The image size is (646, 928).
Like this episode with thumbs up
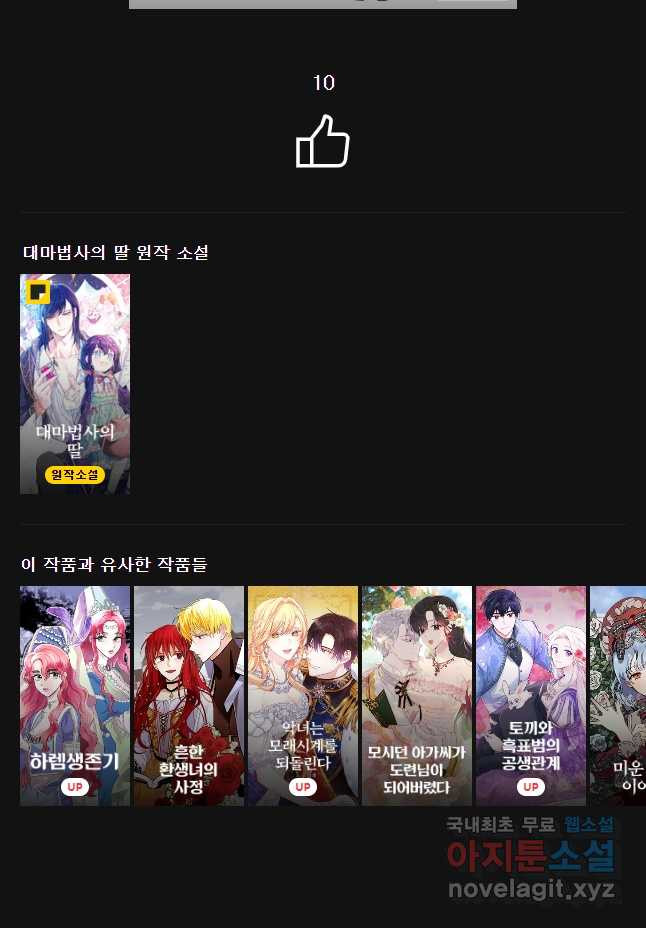[x=323, y=142]
